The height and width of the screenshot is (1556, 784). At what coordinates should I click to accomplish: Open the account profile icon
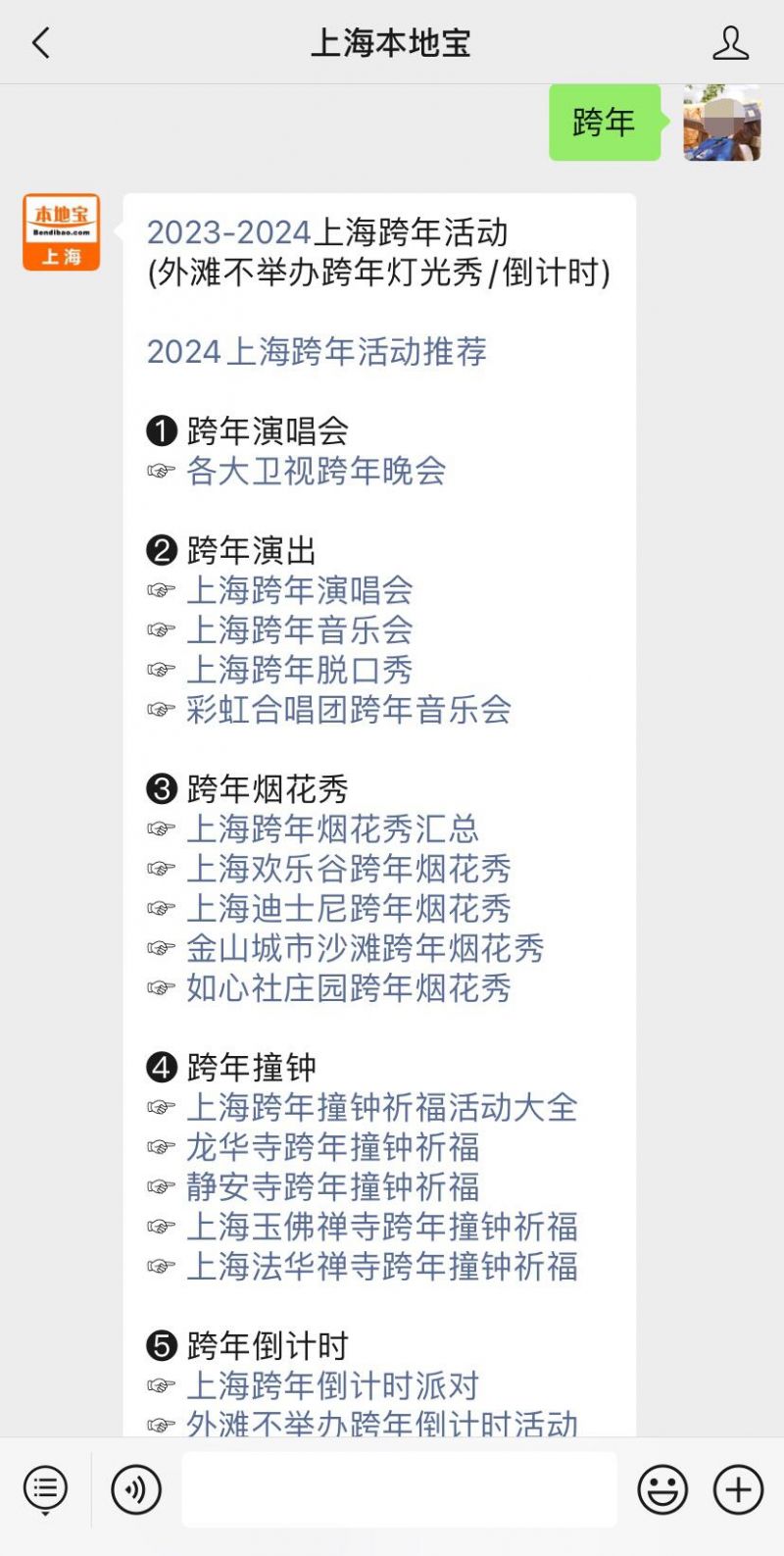tap(730, 43)
